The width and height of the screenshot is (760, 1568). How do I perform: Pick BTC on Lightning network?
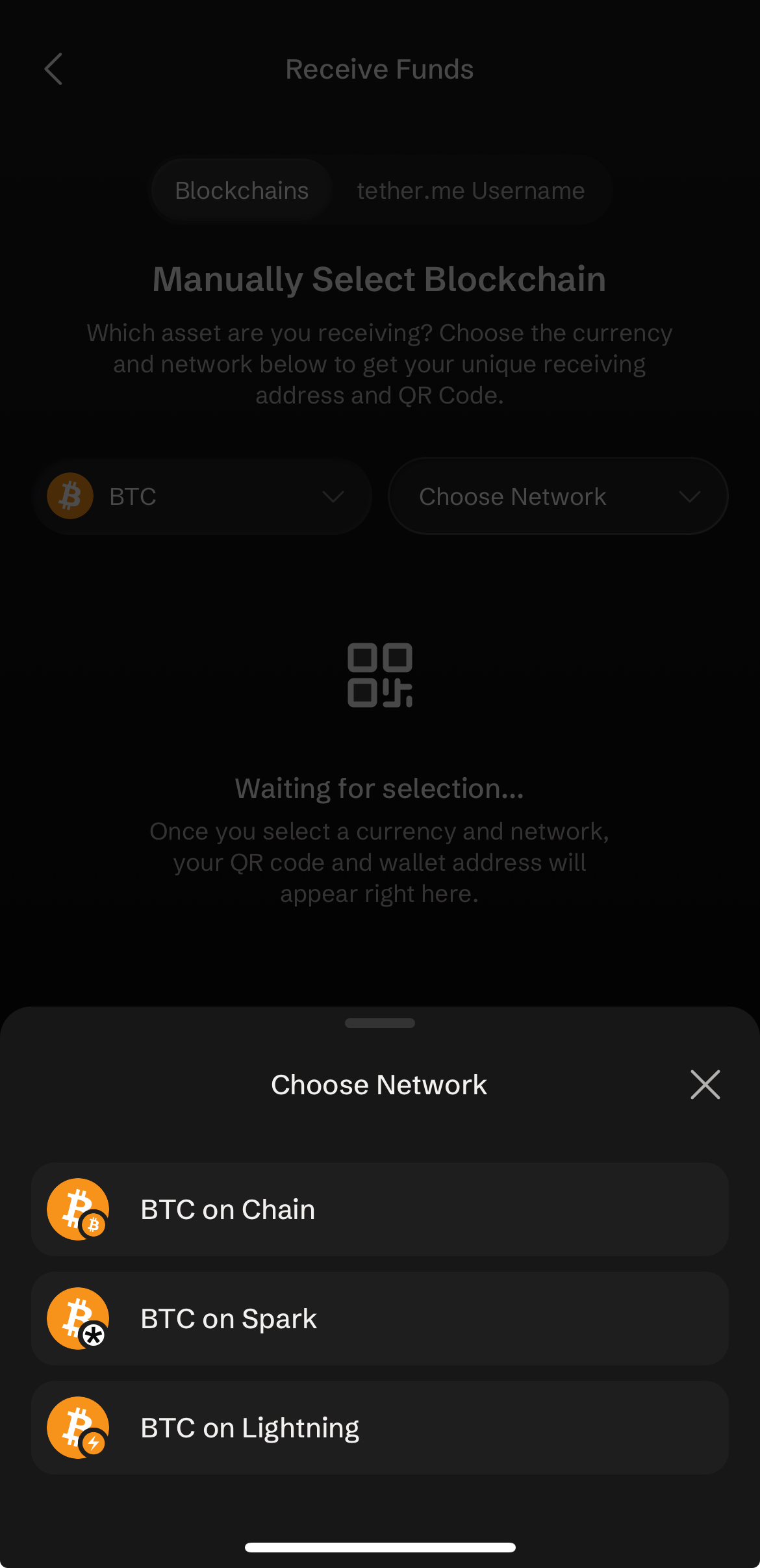point(379,1428)
